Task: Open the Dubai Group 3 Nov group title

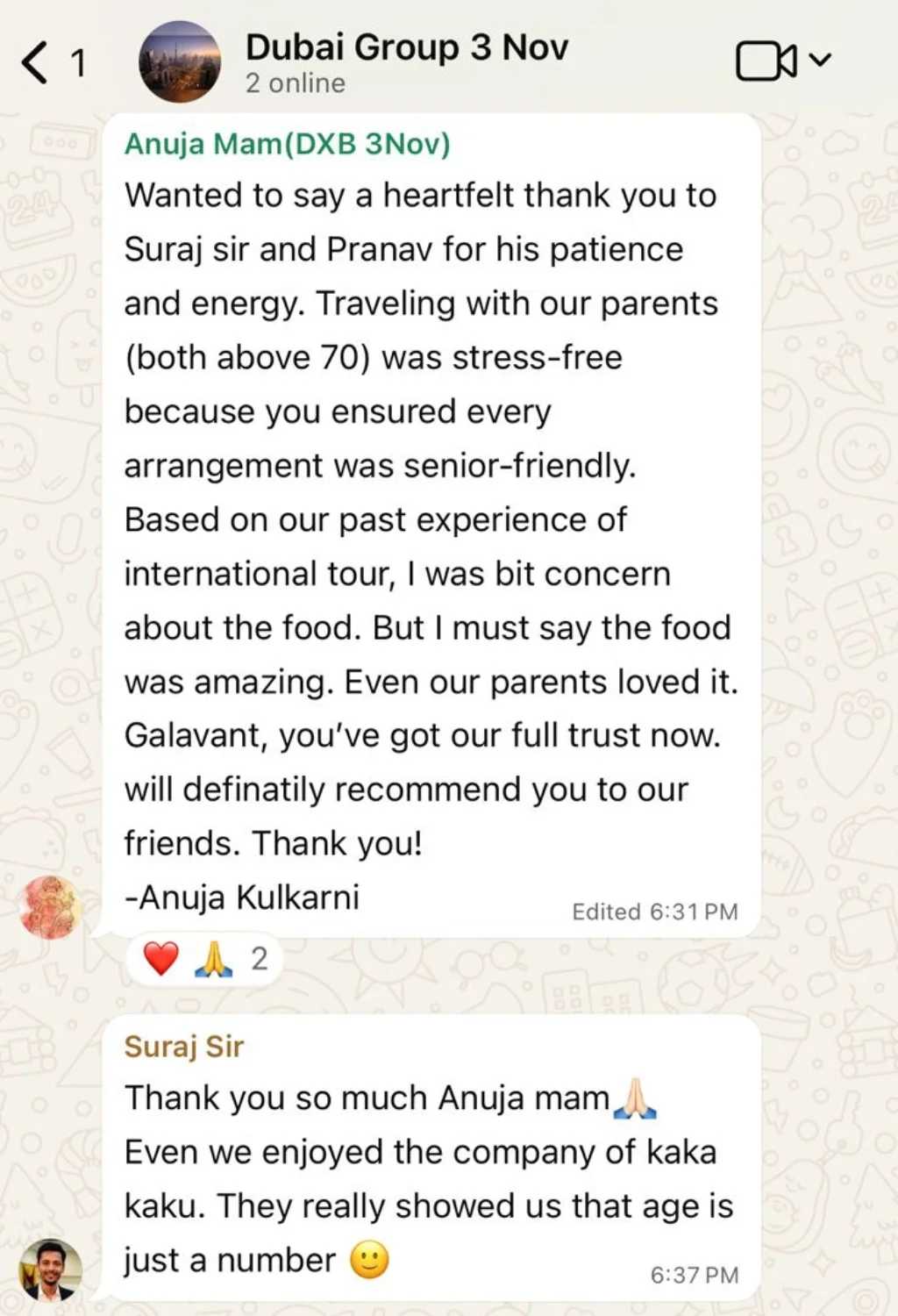Action: click(x=407, y=46)
